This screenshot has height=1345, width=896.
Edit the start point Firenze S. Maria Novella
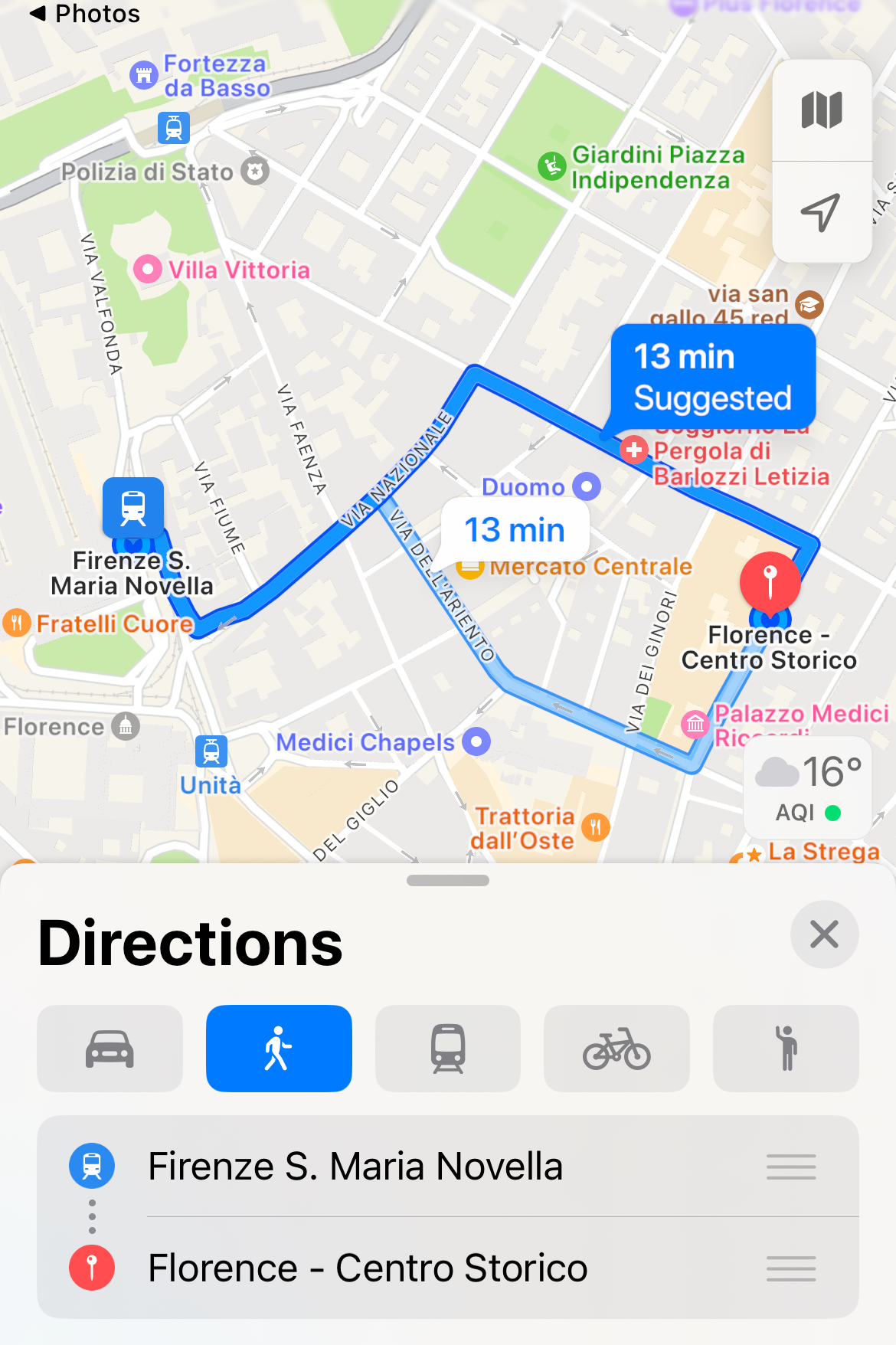pyautogui.click(x=355, y=1167)
